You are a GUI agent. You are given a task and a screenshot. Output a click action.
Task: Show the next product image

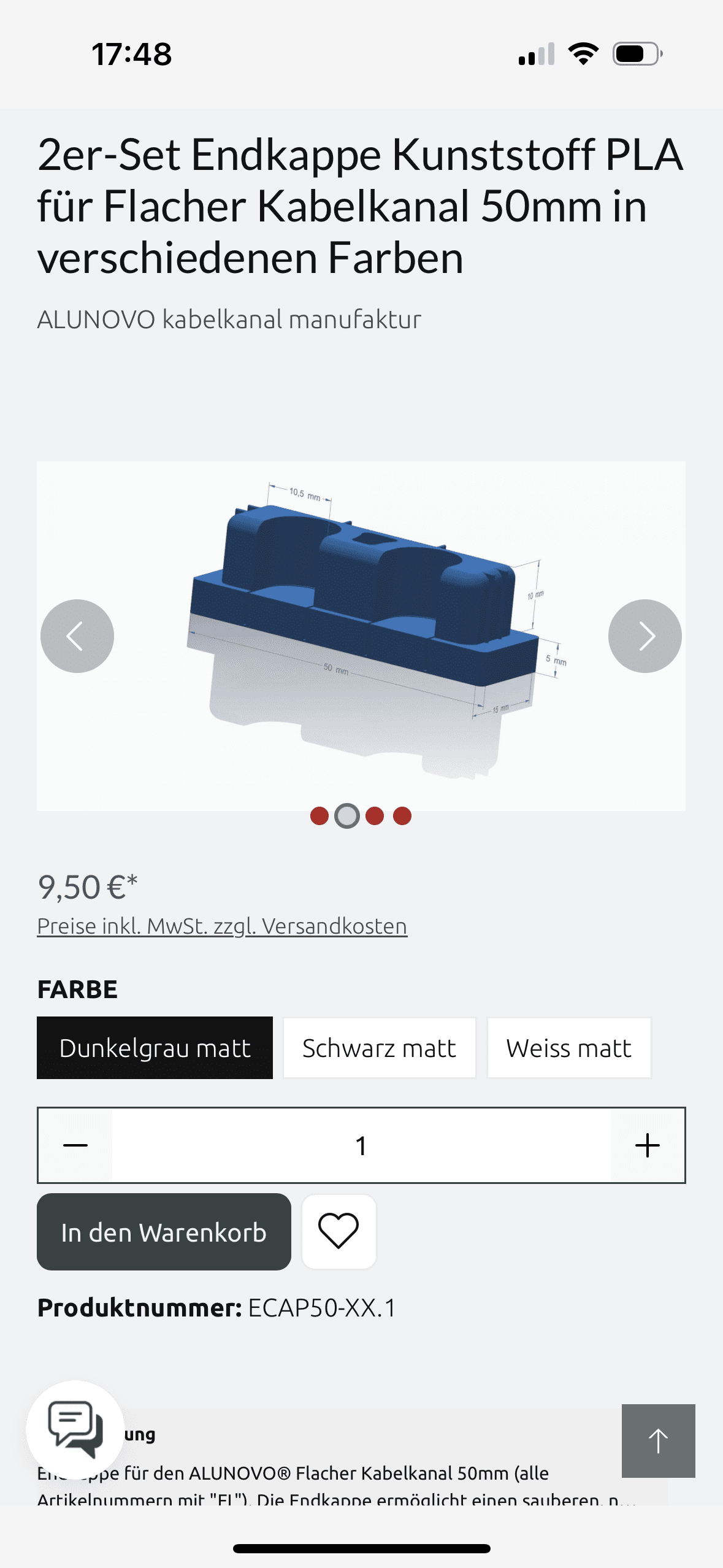(x=645, y=636)
